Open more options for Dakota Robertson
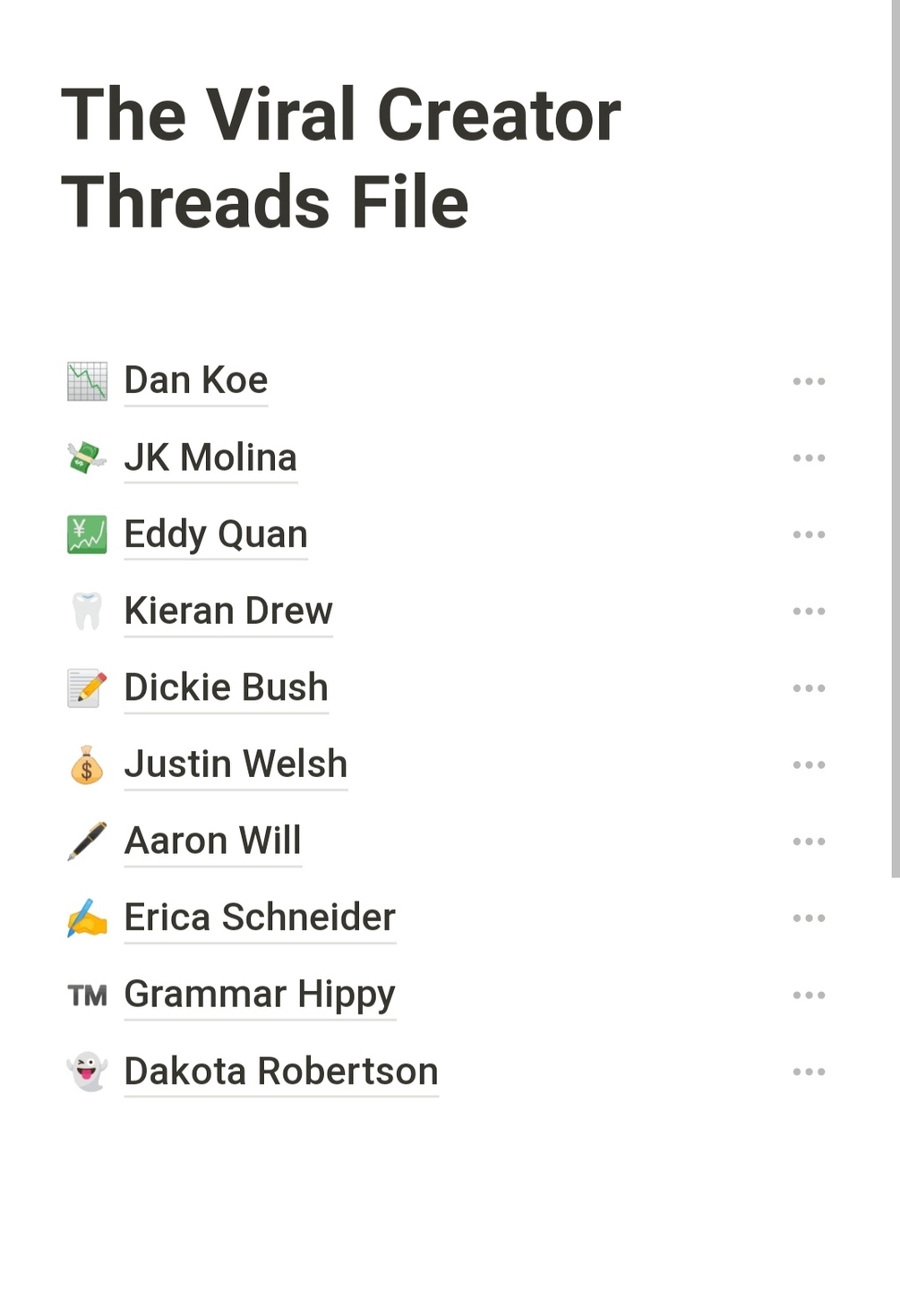 click(x=809, y=1072)
